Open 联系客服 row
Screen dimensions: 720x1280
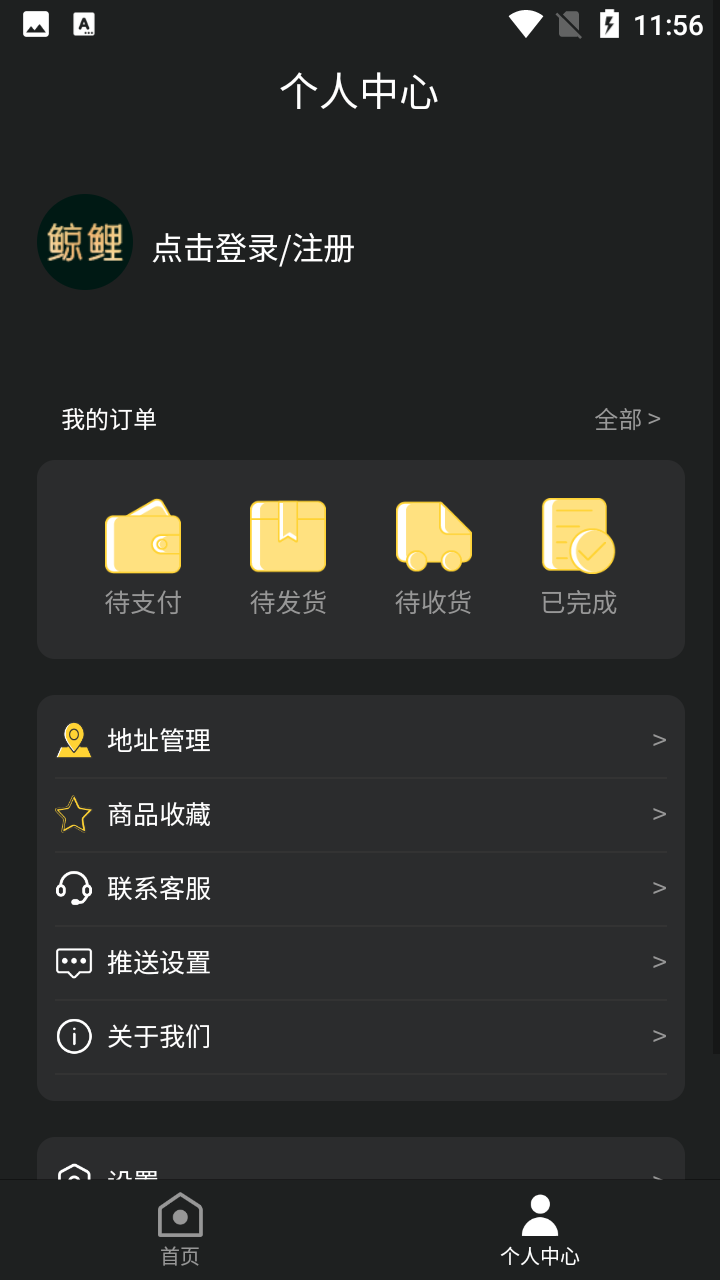coord(361,888)
